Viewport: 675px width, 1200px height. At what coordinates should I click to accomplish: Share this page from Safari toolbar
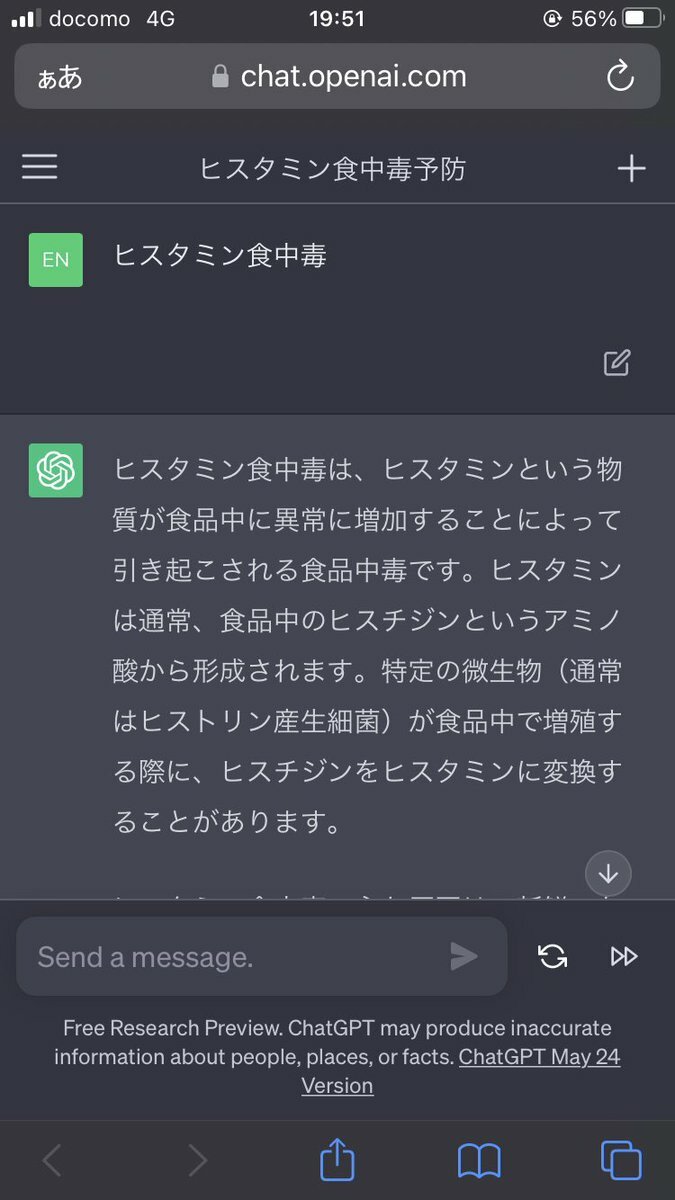click(x=337, y=1160)
